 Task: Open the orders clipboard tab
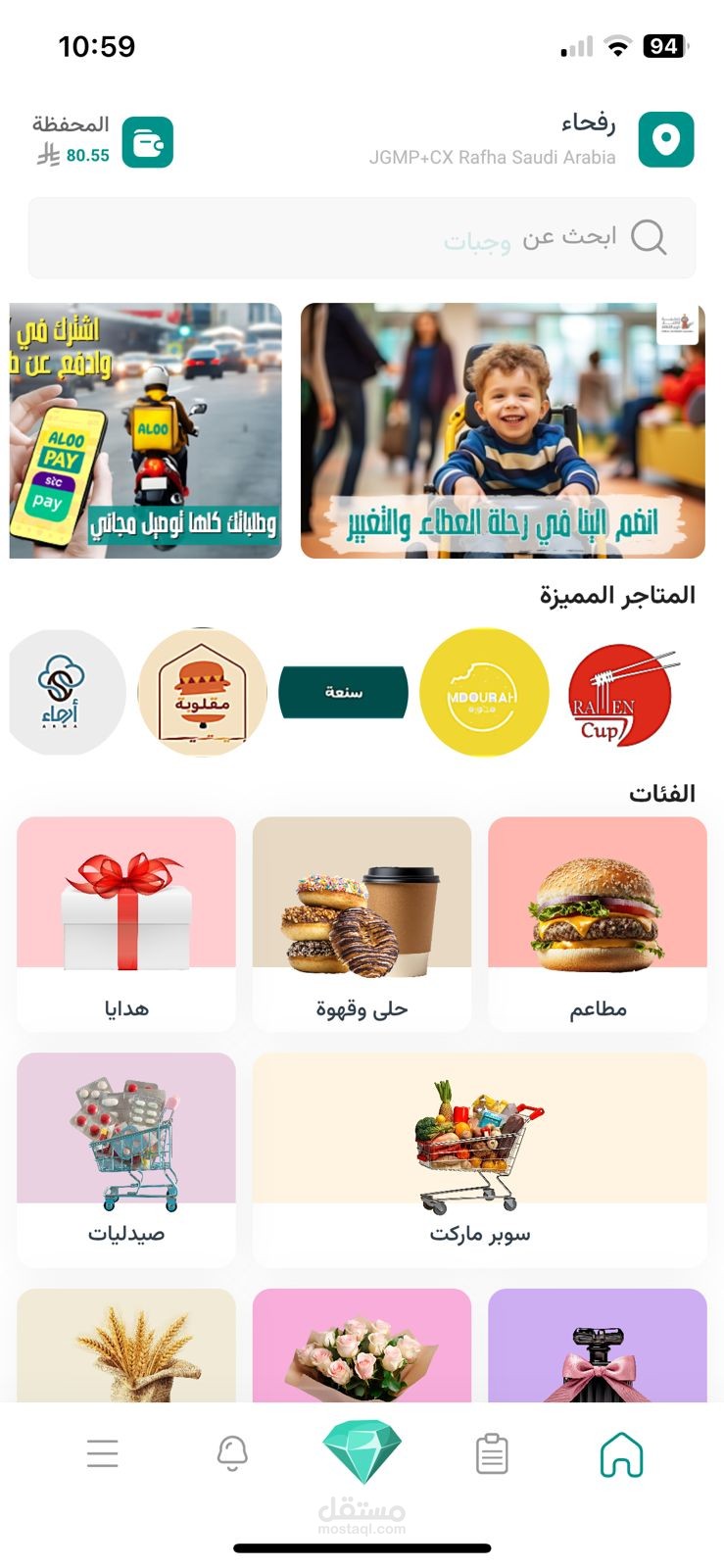(492, 1454)
